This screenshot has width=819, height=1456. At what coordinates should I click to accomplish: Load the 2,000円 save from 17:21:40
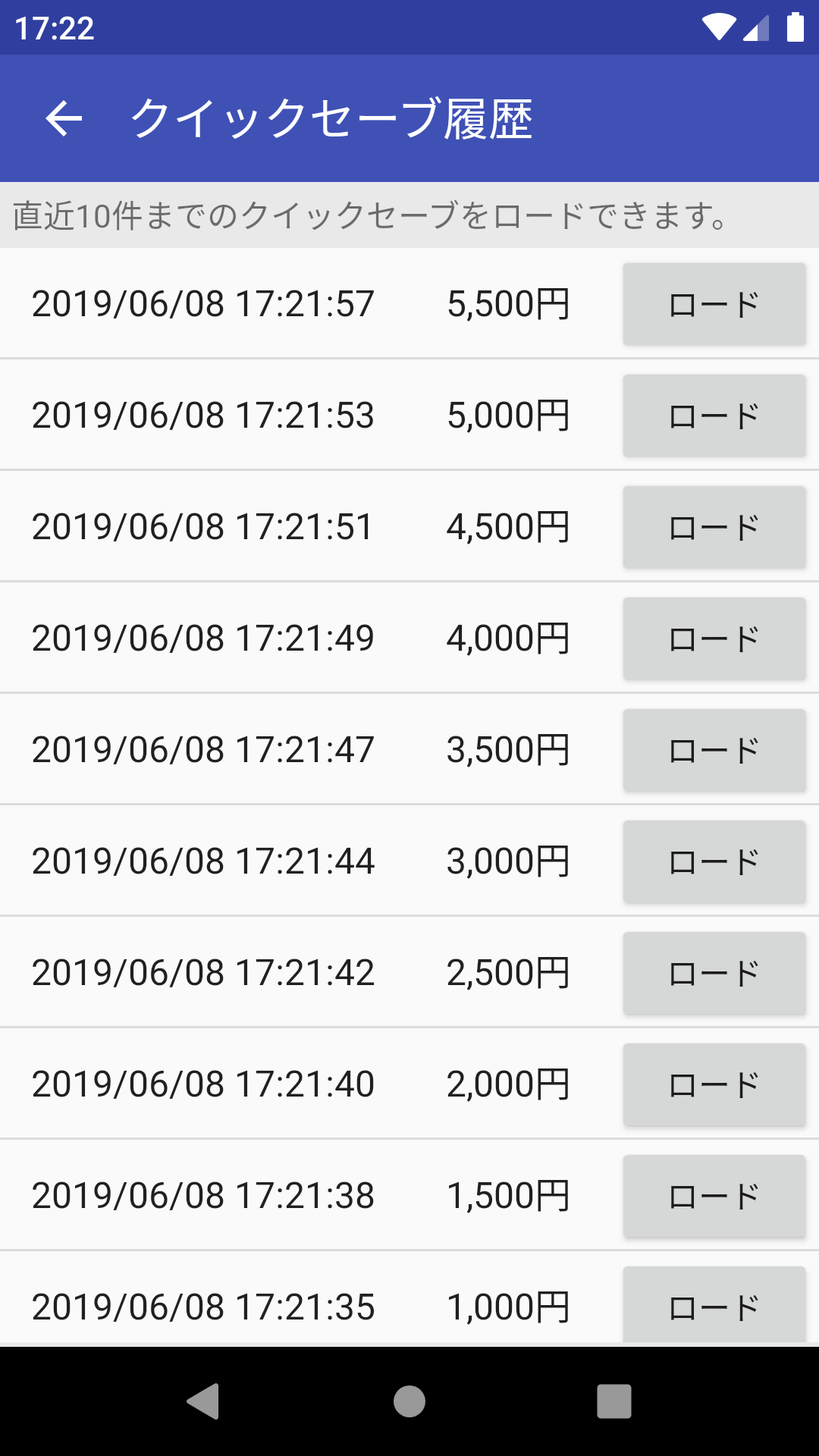pyautogui.click(x=714, y=1084)
